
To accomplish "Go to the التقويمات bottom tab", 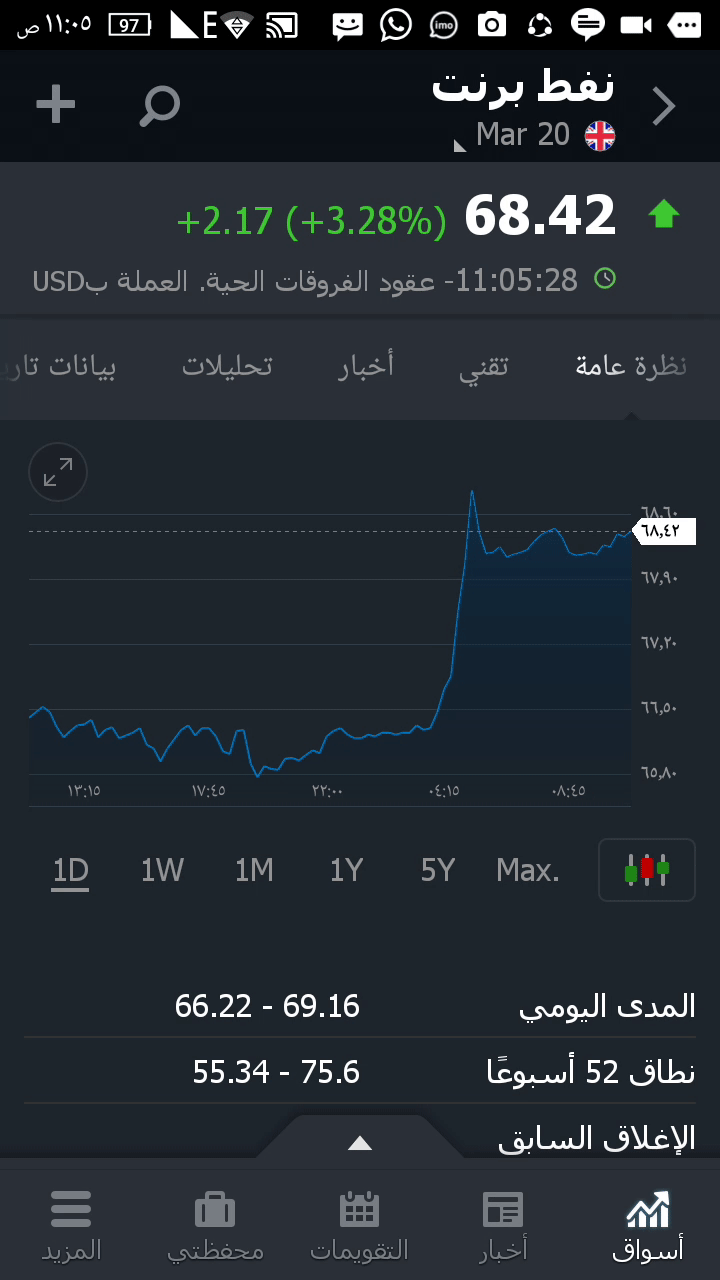I will [360, 1225].
